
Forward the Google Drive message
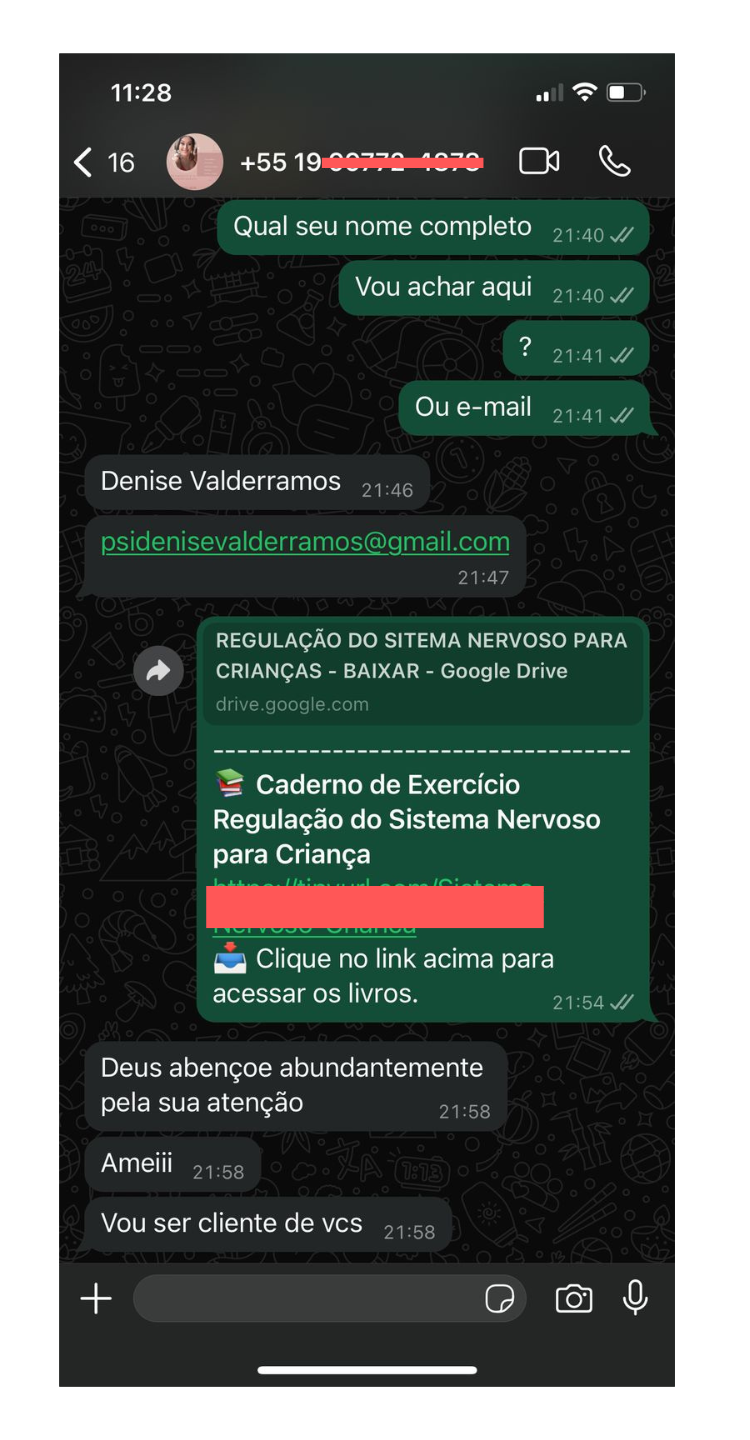pyautogui.click(x=159, y=672)
